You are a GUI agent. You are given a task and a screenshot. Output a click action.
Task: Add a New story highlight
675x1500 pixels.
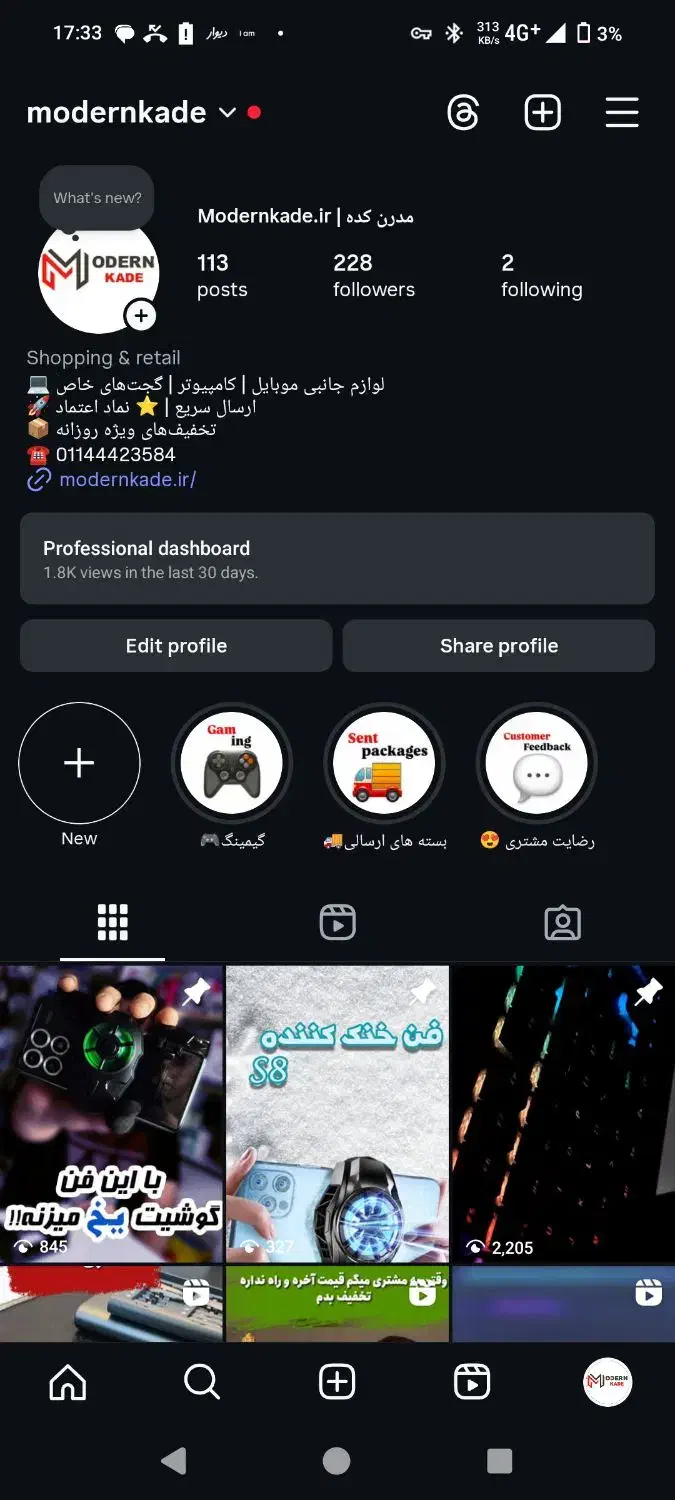coord(79,764)
